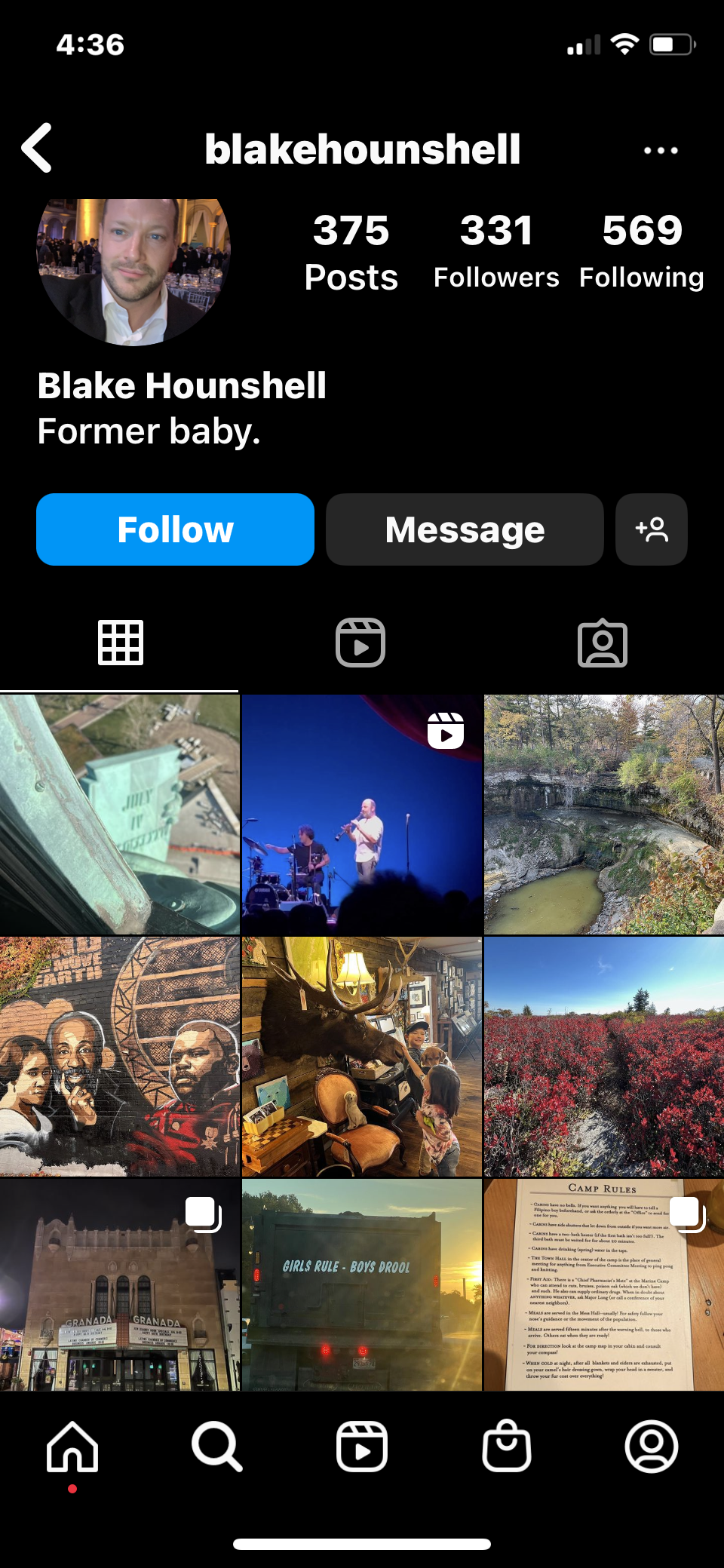724x1568 pixels.
Task: Open the Granada theater post
Action: tap(120, 1285)
